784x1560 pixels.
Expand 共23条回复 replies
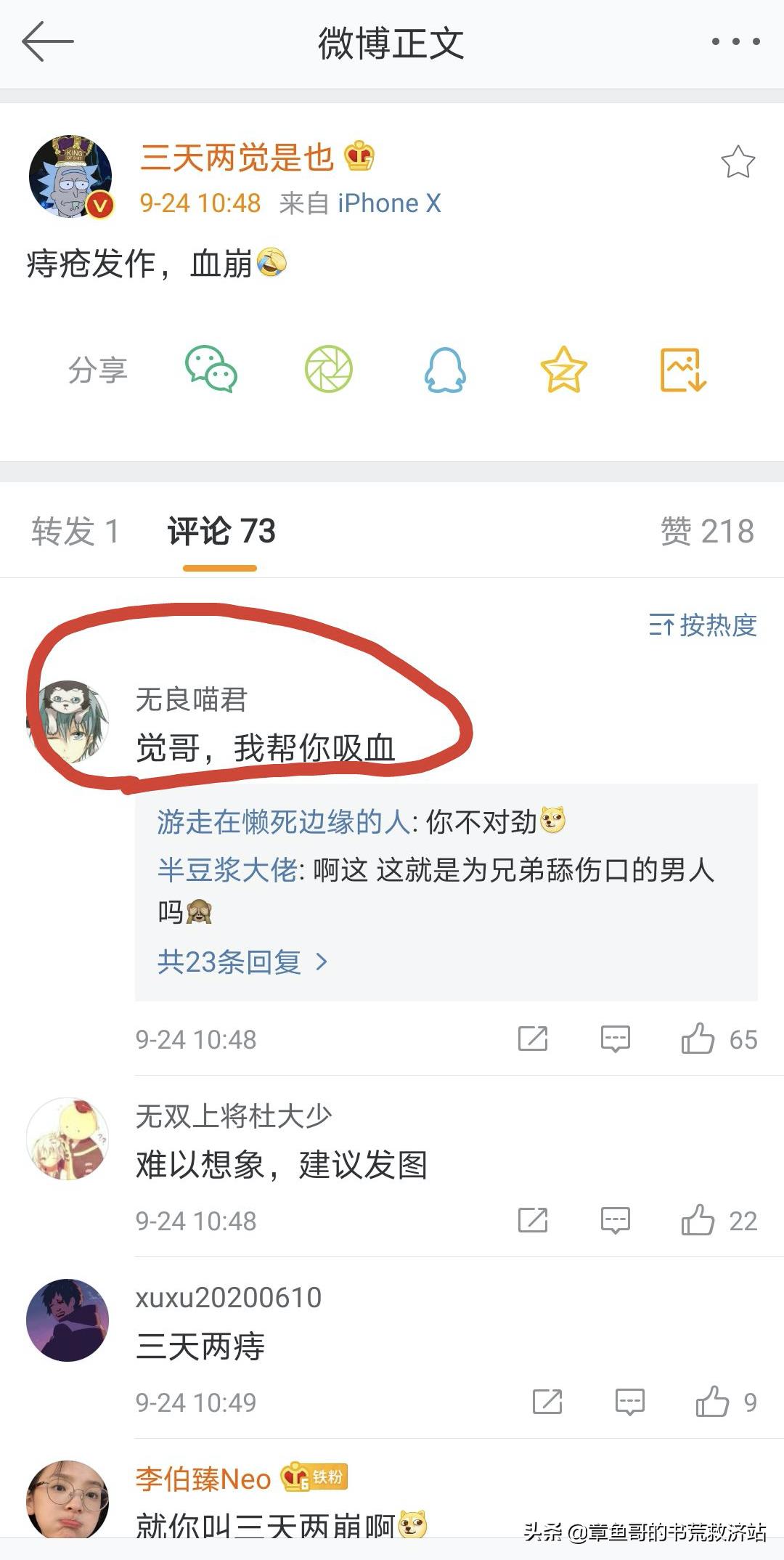pos(242,962)
